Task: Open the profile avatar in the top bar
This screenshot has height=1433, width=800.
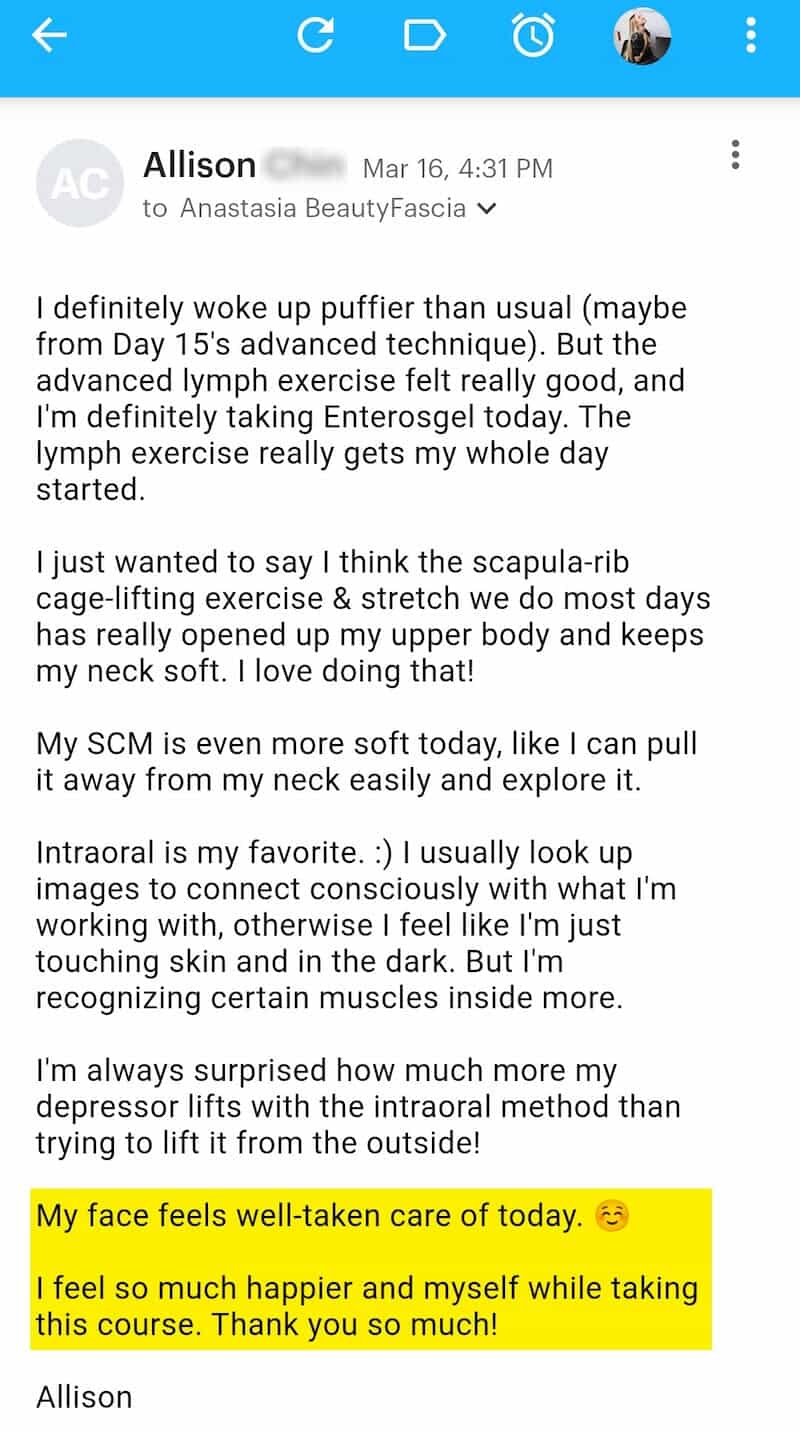Action: pyautogui.click(x=641, y=36)
